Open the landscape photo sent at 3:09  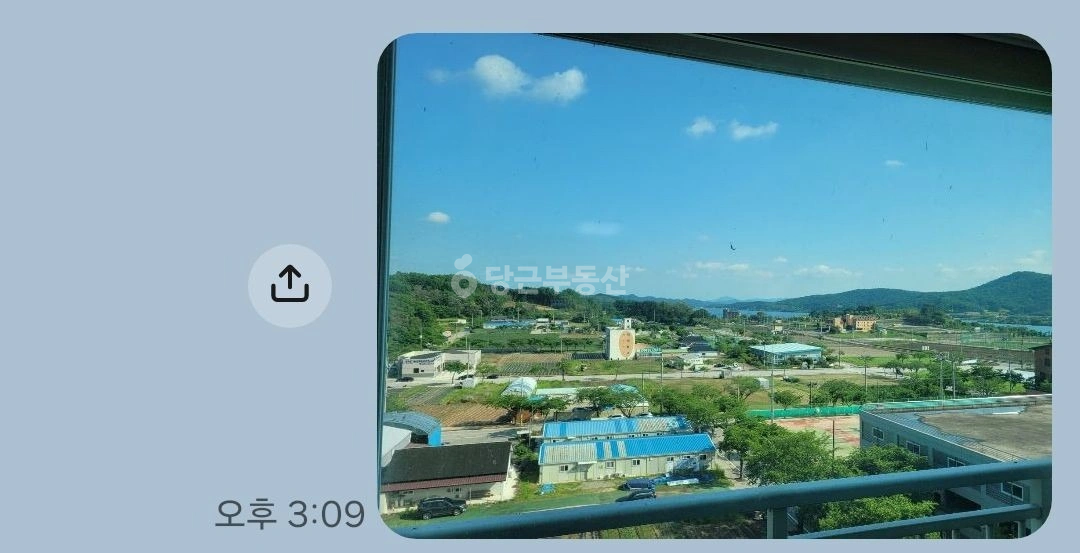click(714, 285)
